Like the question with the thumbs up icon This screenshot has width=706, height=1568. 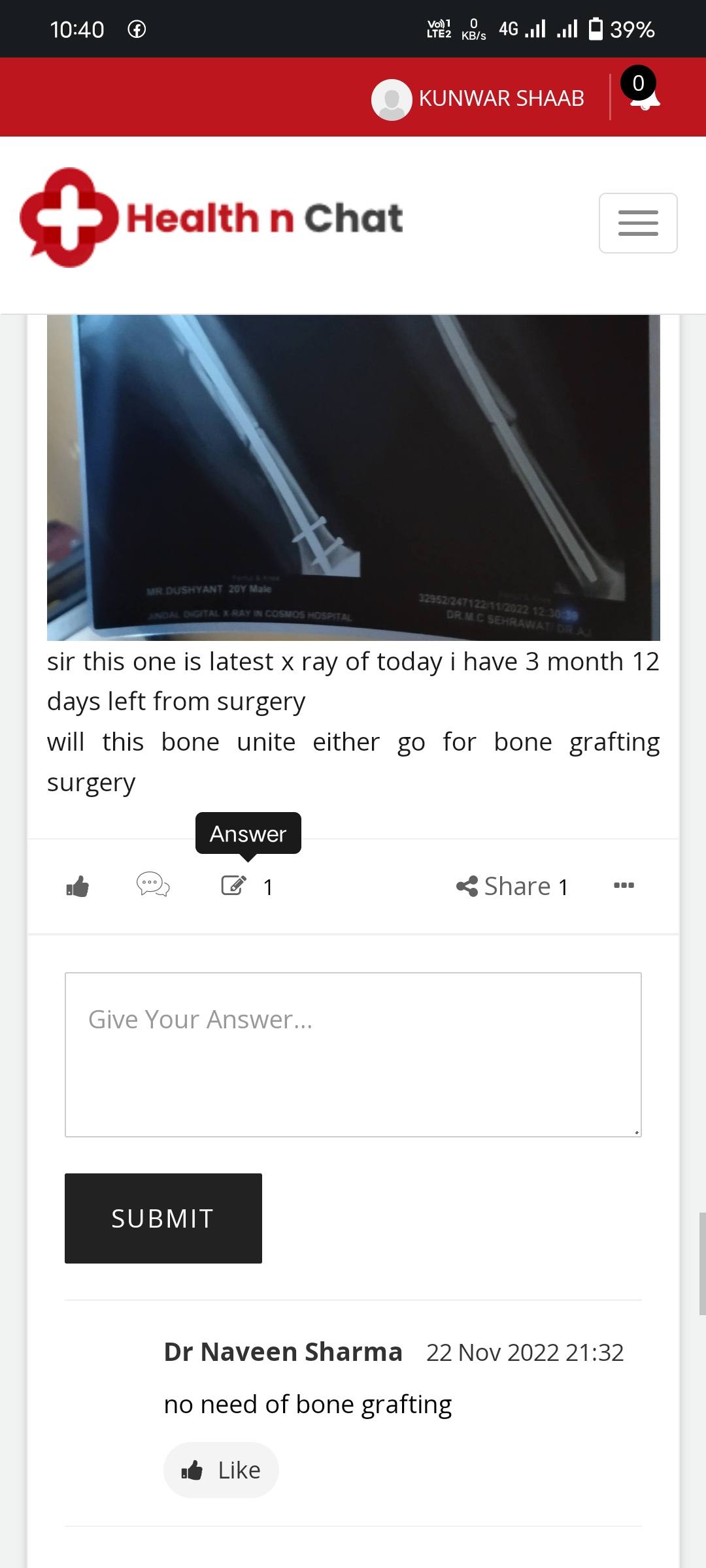pos(76,886)
